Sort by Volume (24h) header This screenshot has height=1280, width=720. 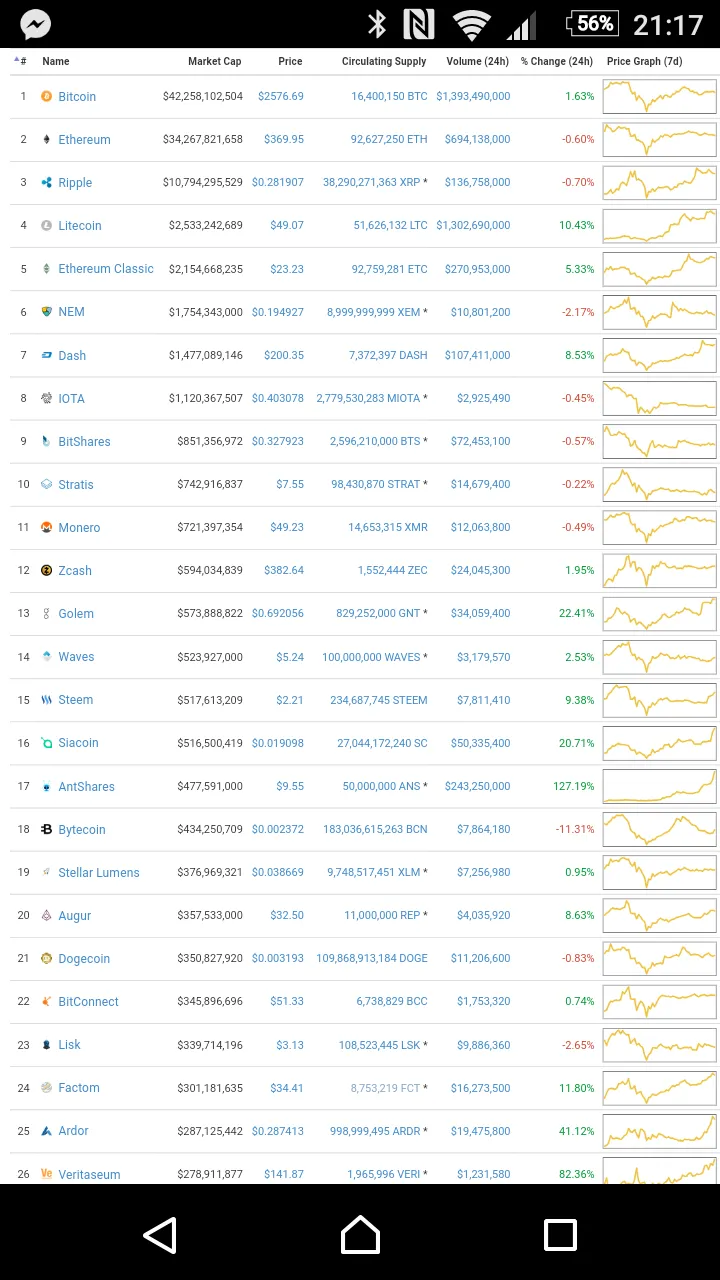(x=478, y=62)
